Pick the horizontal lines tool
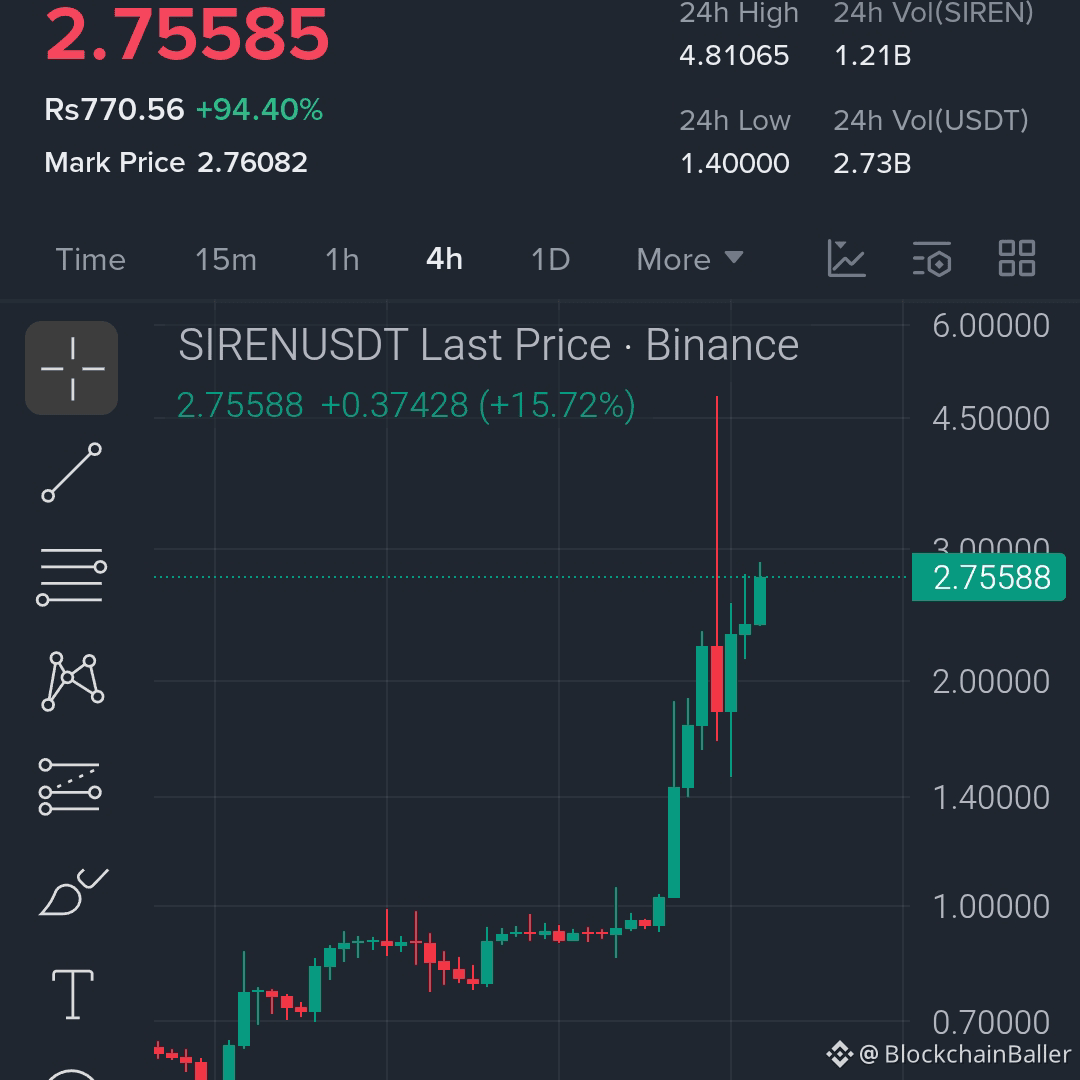The image size is (1080, 1080). pos(72,577)
